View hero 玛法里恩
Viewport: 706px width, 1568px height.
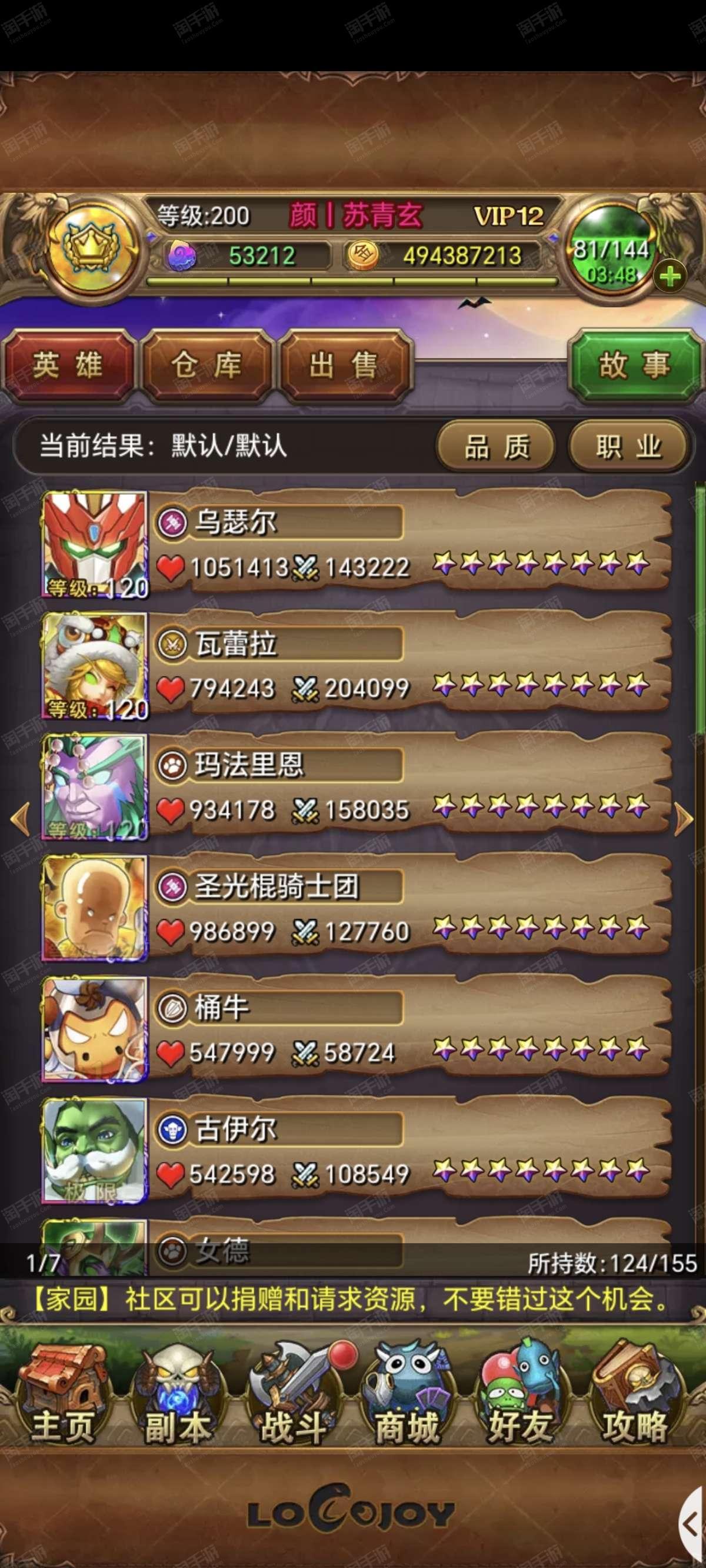pos(357,788)
